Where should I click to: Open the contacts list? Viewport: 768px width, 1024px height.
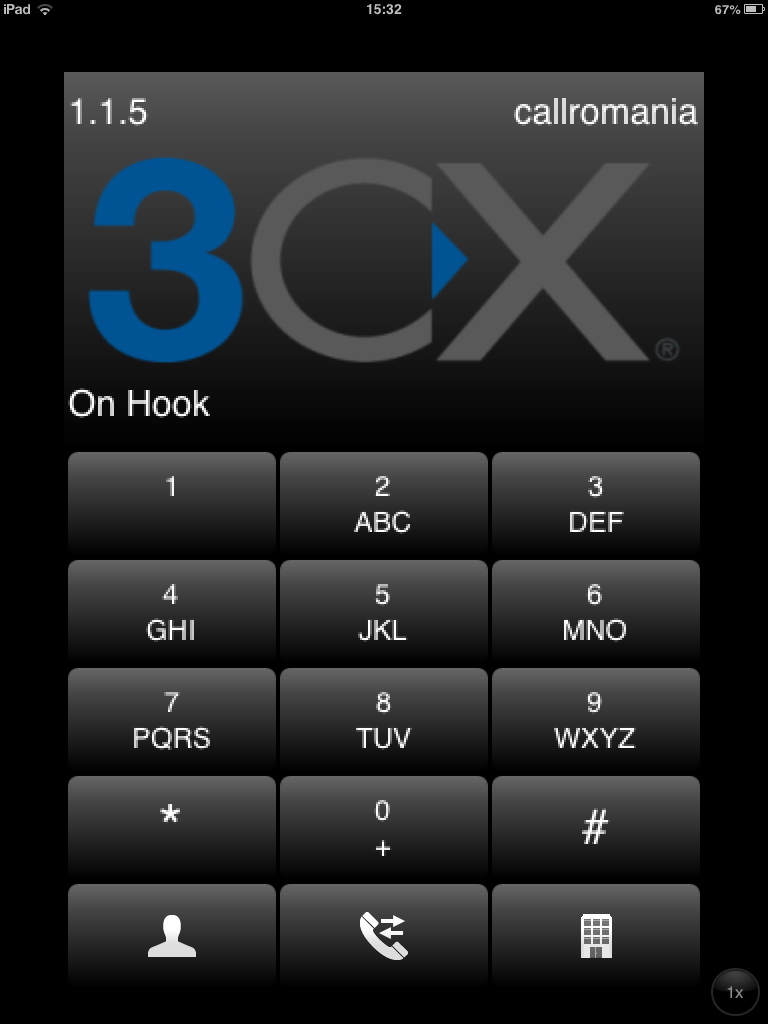[171, 934]
